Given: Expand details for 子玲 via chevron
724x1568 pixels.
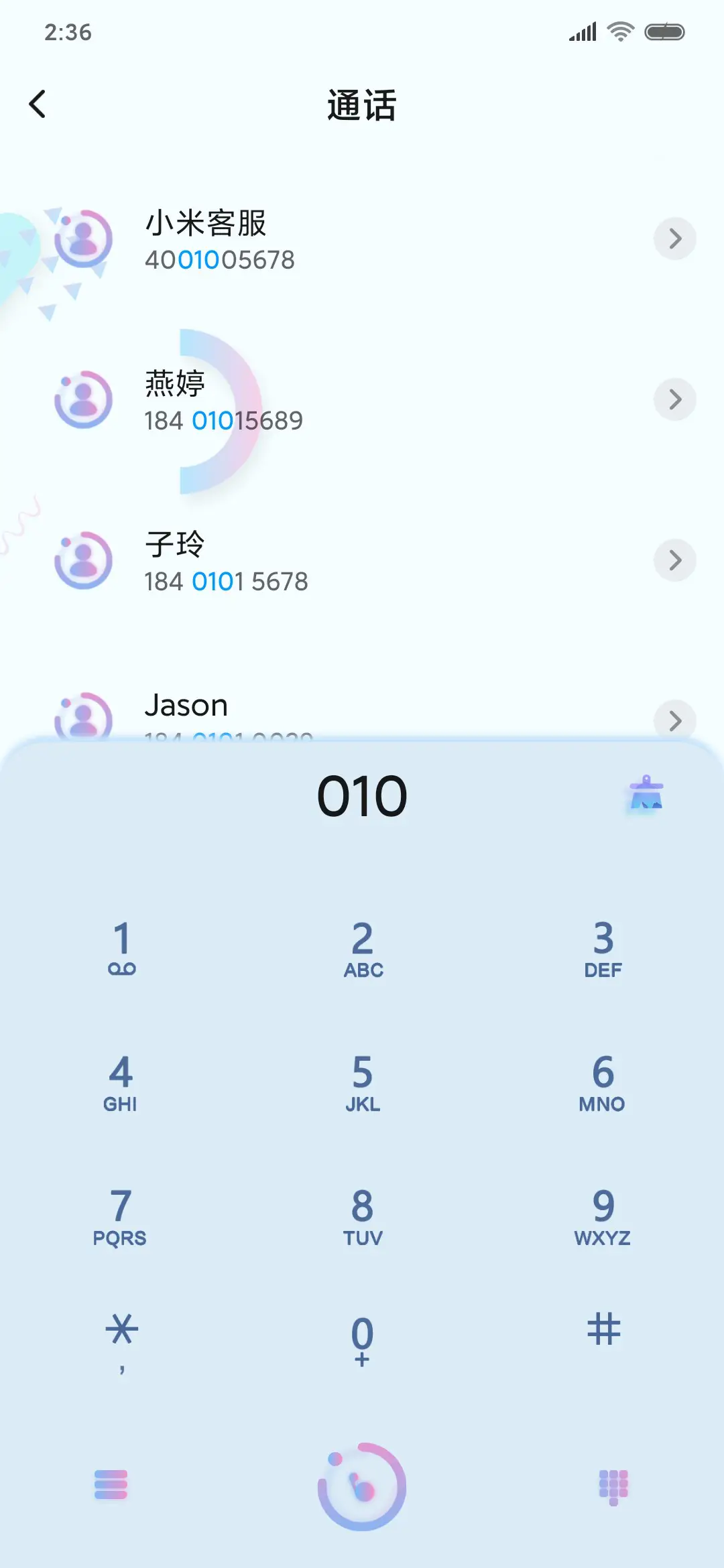Looking at the screenshot, I should (x=674, y=561).
